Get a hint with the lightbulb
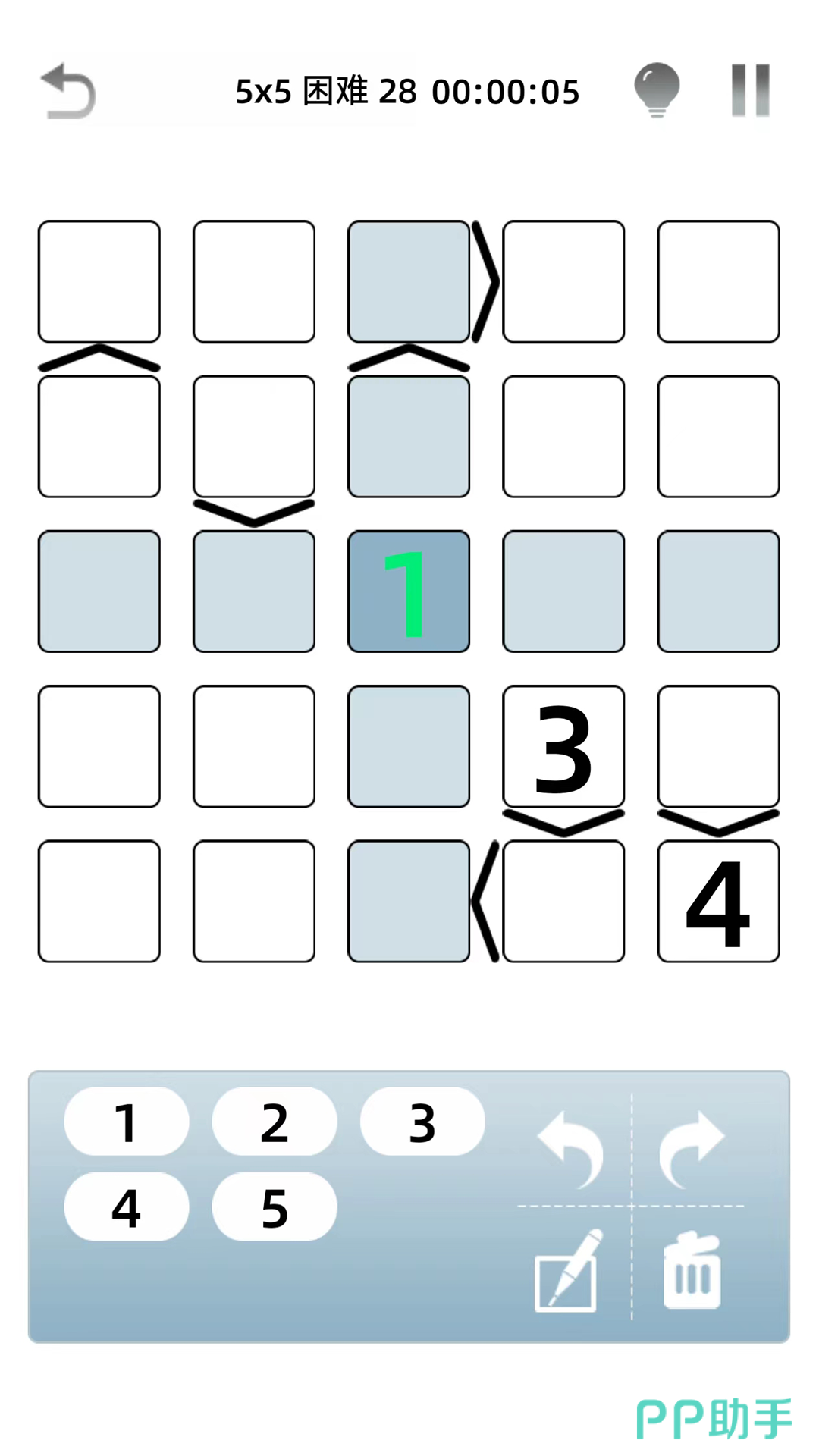 [x=657, y=90]
